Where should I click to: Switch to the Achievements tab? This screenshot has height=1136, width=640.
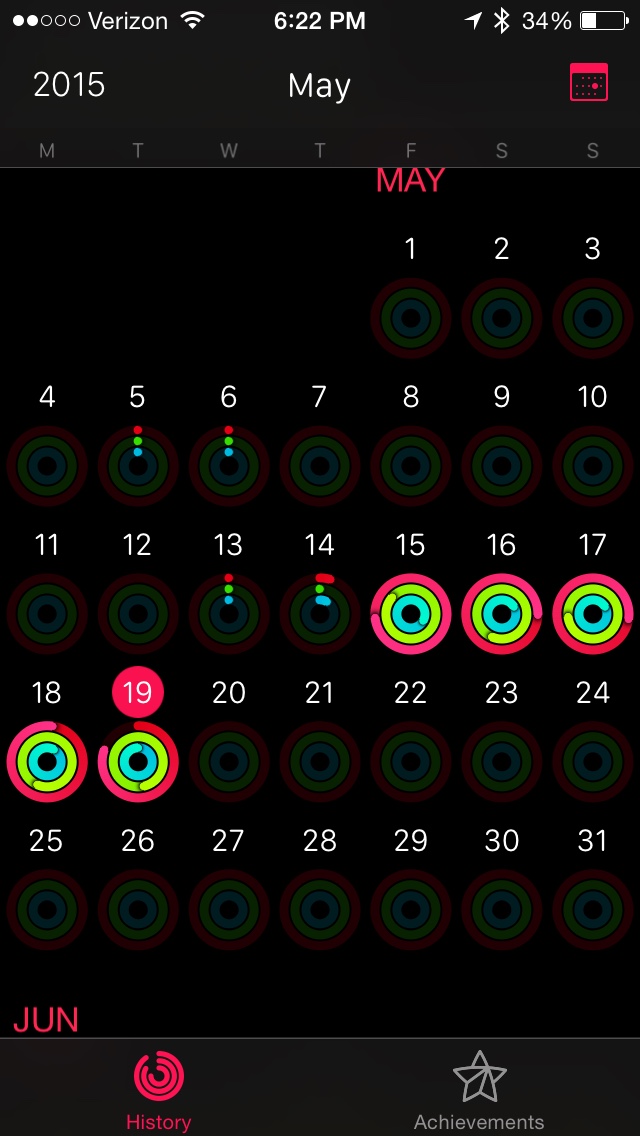tap(479, 1090)
